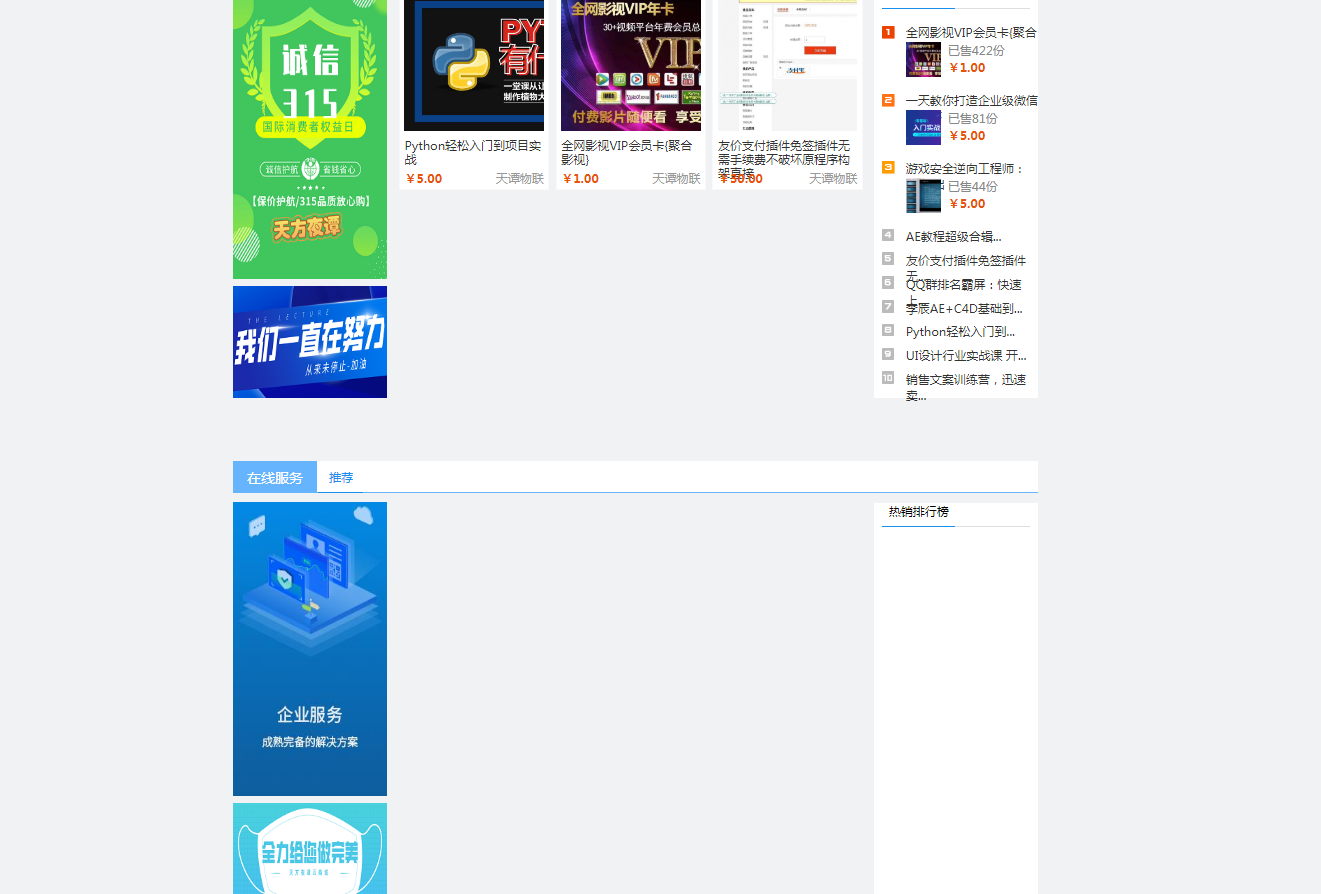Open ranking item 销售文案训练营
The height and width of the screenshot is (894, 1321).
(965, 380)
